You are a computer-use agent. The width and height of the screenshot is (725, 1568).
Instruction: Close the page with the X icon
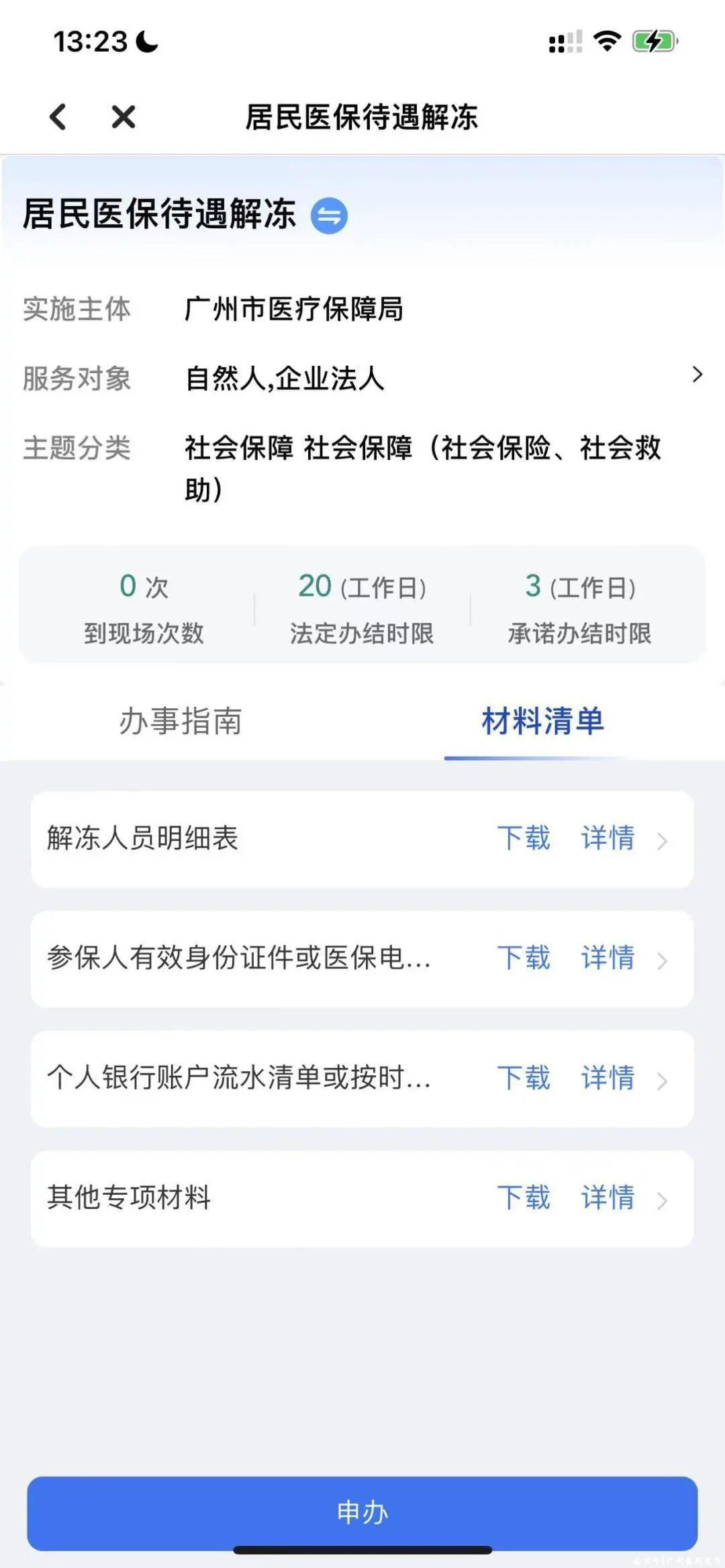click(124, 117)
